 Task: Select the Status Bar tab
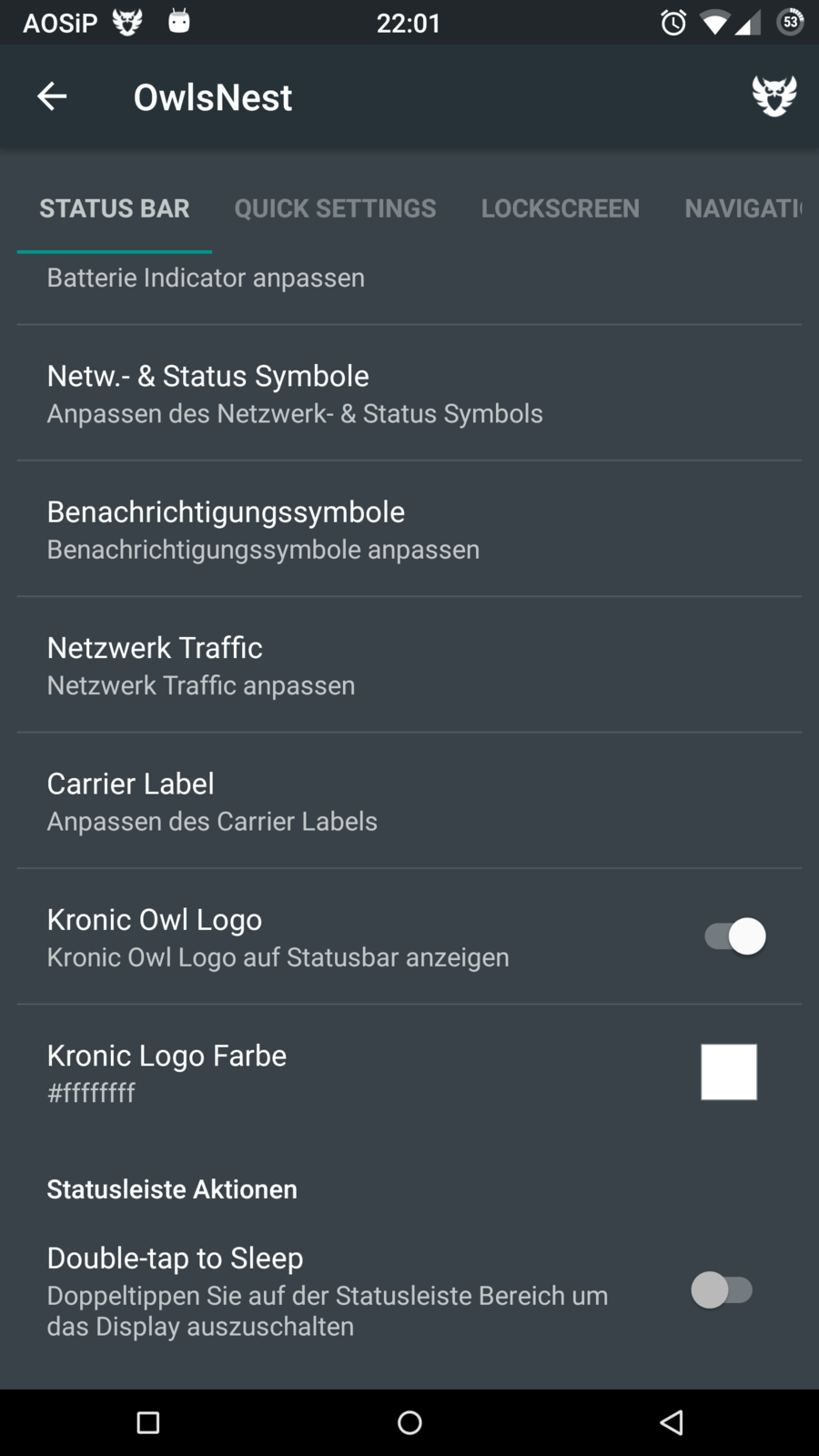coord(115,208)
